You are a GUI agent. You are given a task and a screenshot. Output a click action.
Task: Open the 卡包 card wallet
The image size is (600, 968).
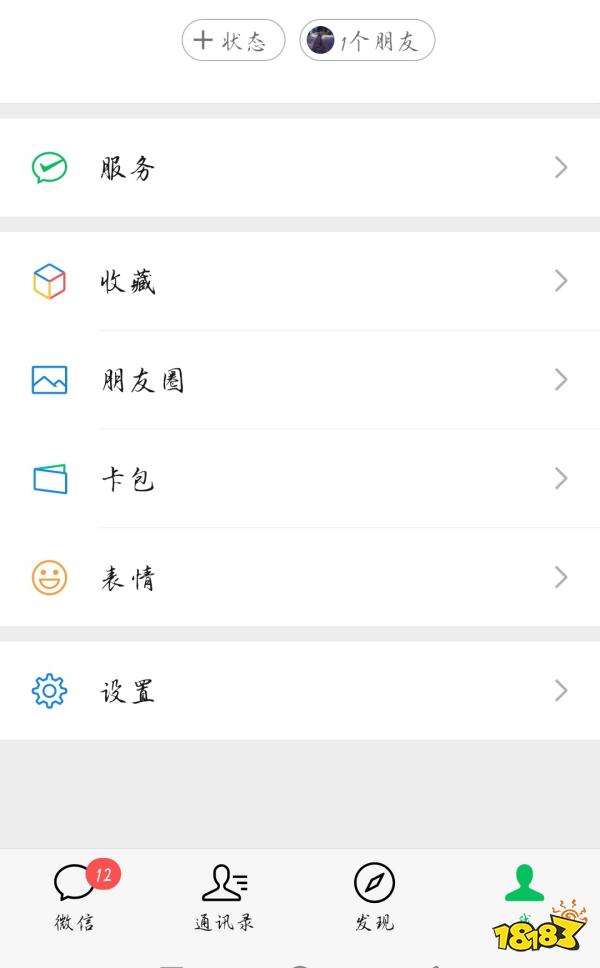pyautogui.click(x=300, y=479)
